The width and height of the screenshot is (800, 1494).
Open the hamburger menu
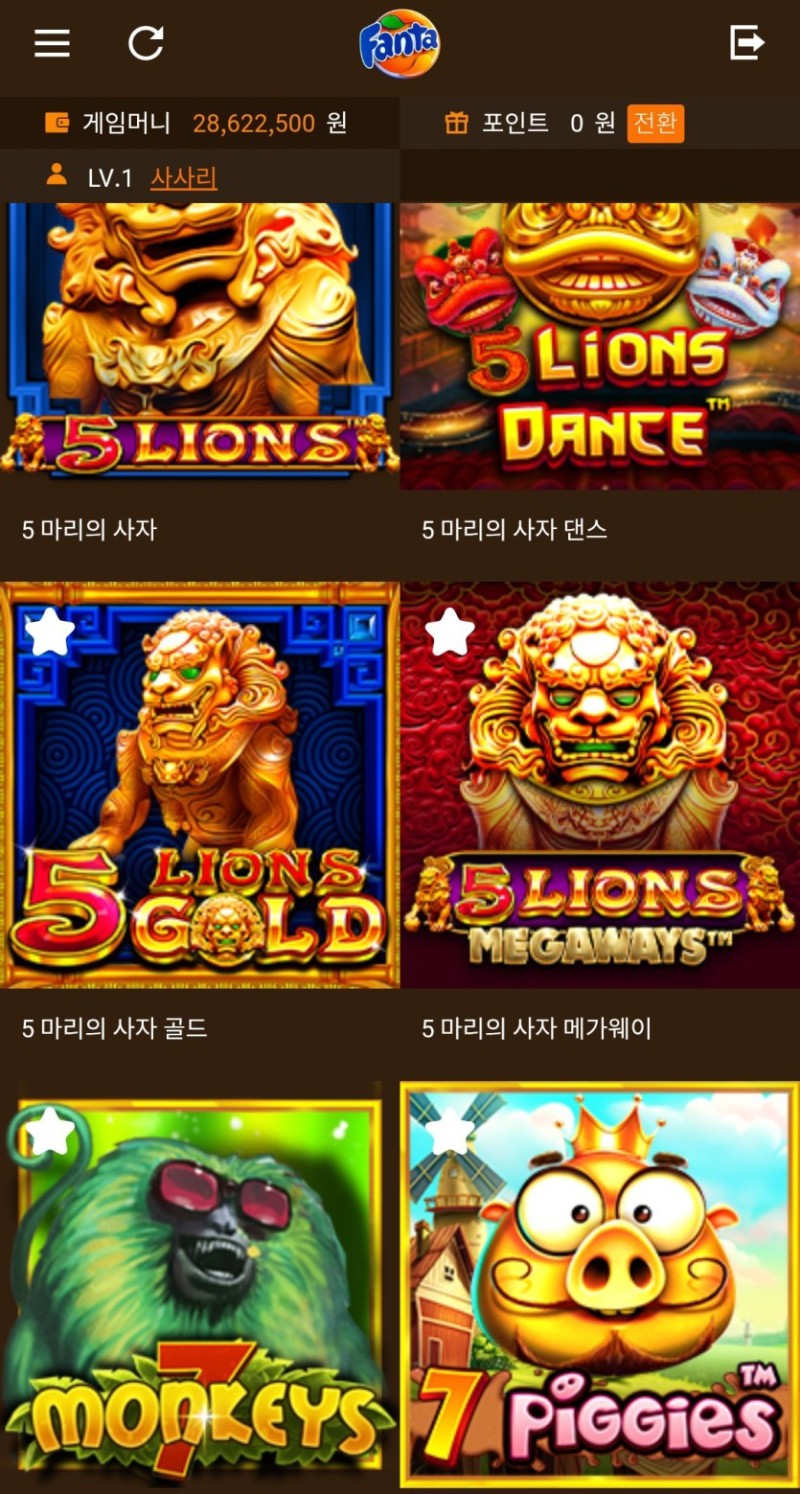[52, 43]
